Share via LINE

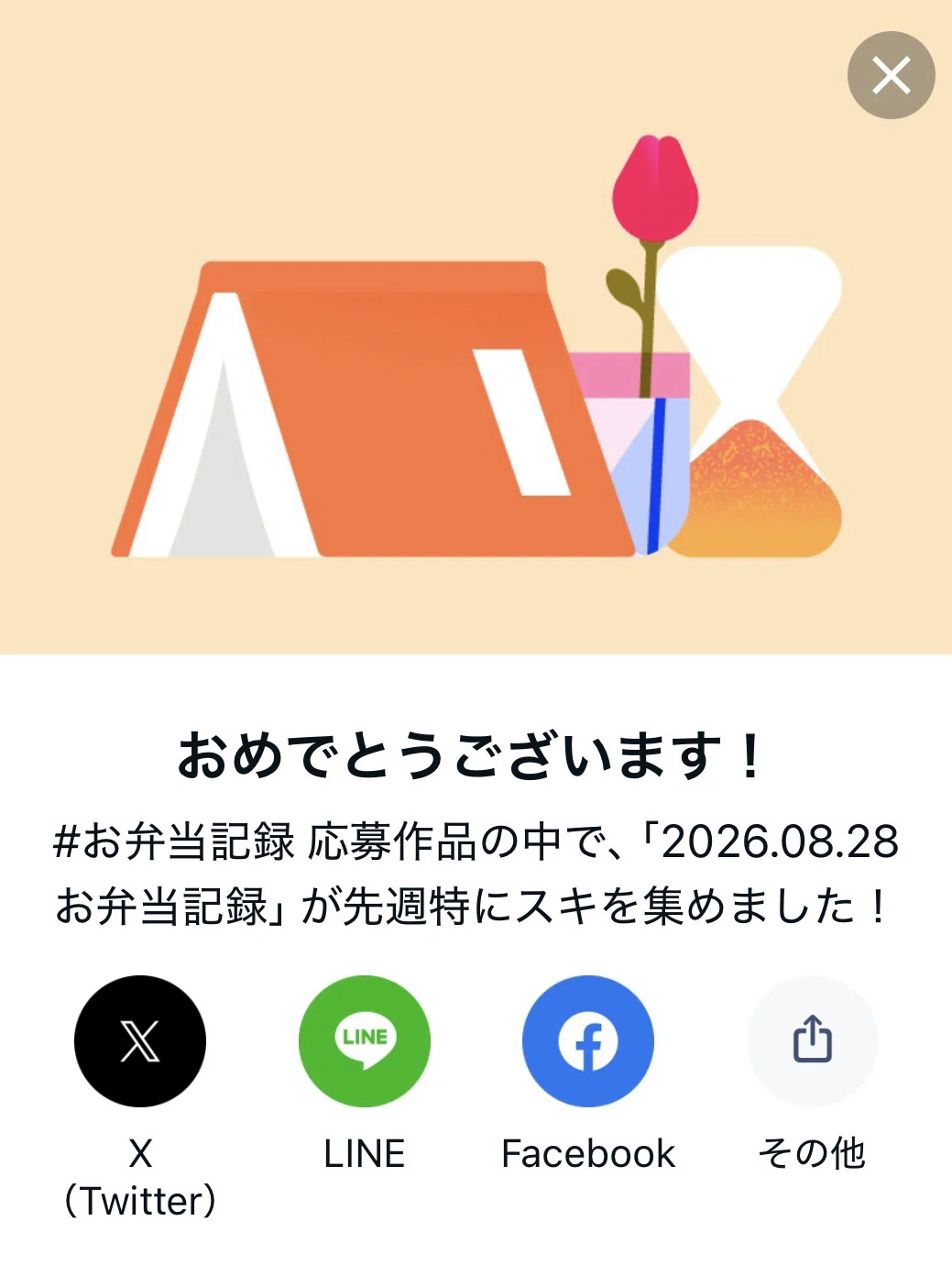click(x=365, y=1041)
